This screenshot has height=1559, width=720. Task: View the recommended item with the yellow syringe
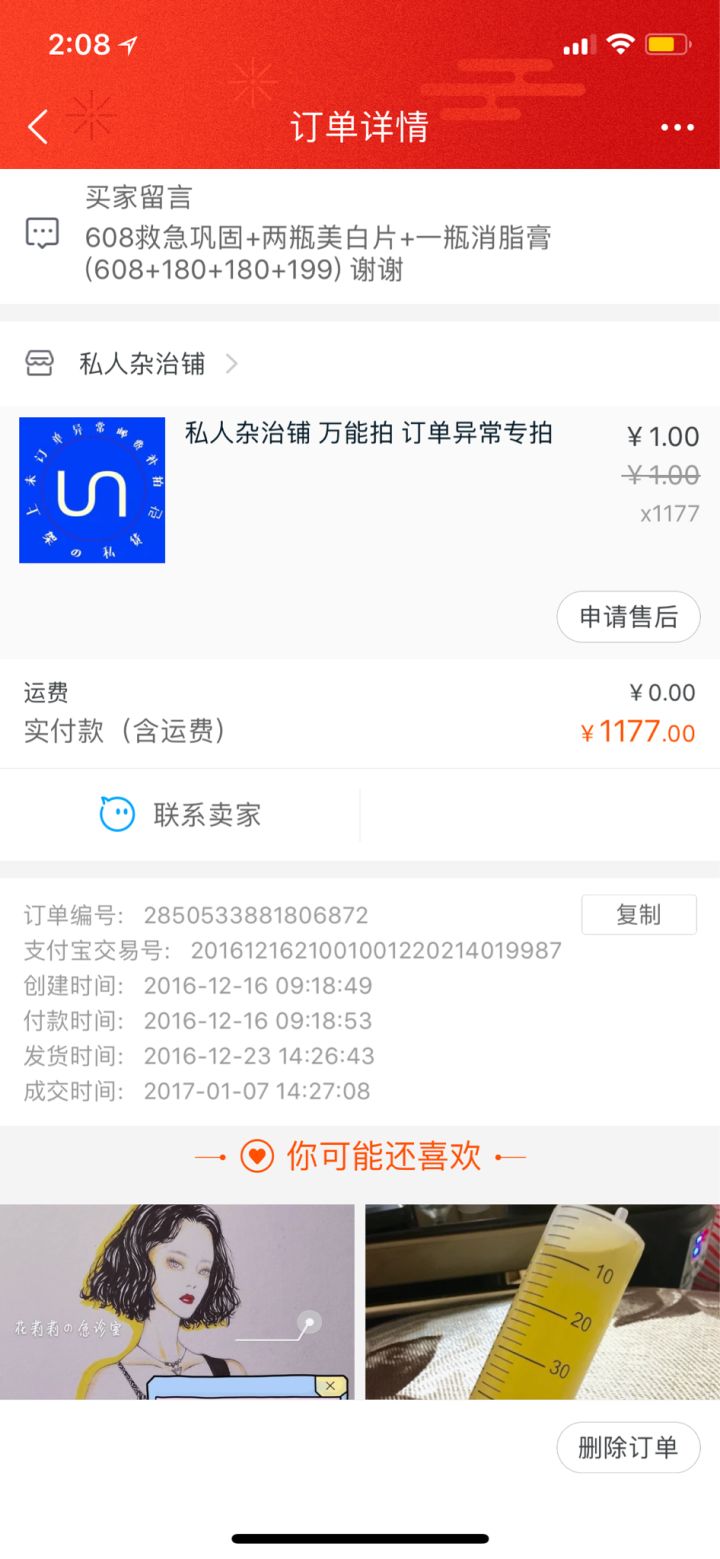[541, 1301]
